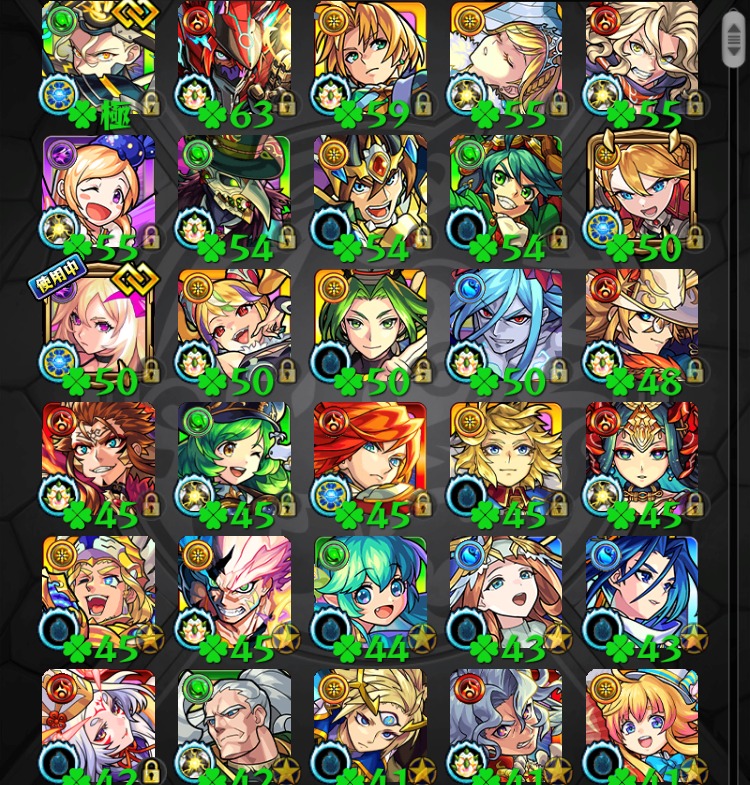Select the monster with luck 48
The height and width of the screenshot is (785, 750).
pos(642,325)
